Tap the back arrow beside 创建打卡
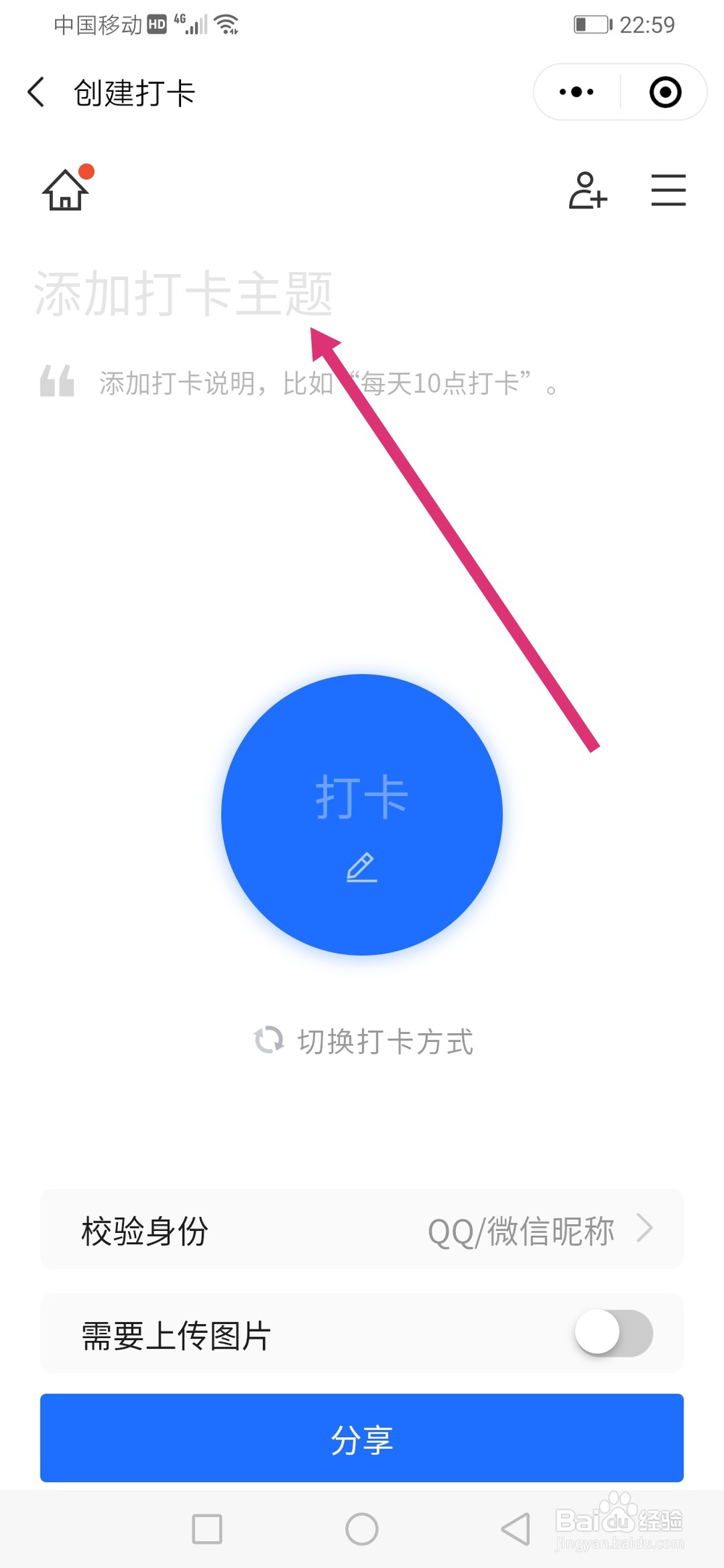The image size is (724, 1568). click(35, 92)
